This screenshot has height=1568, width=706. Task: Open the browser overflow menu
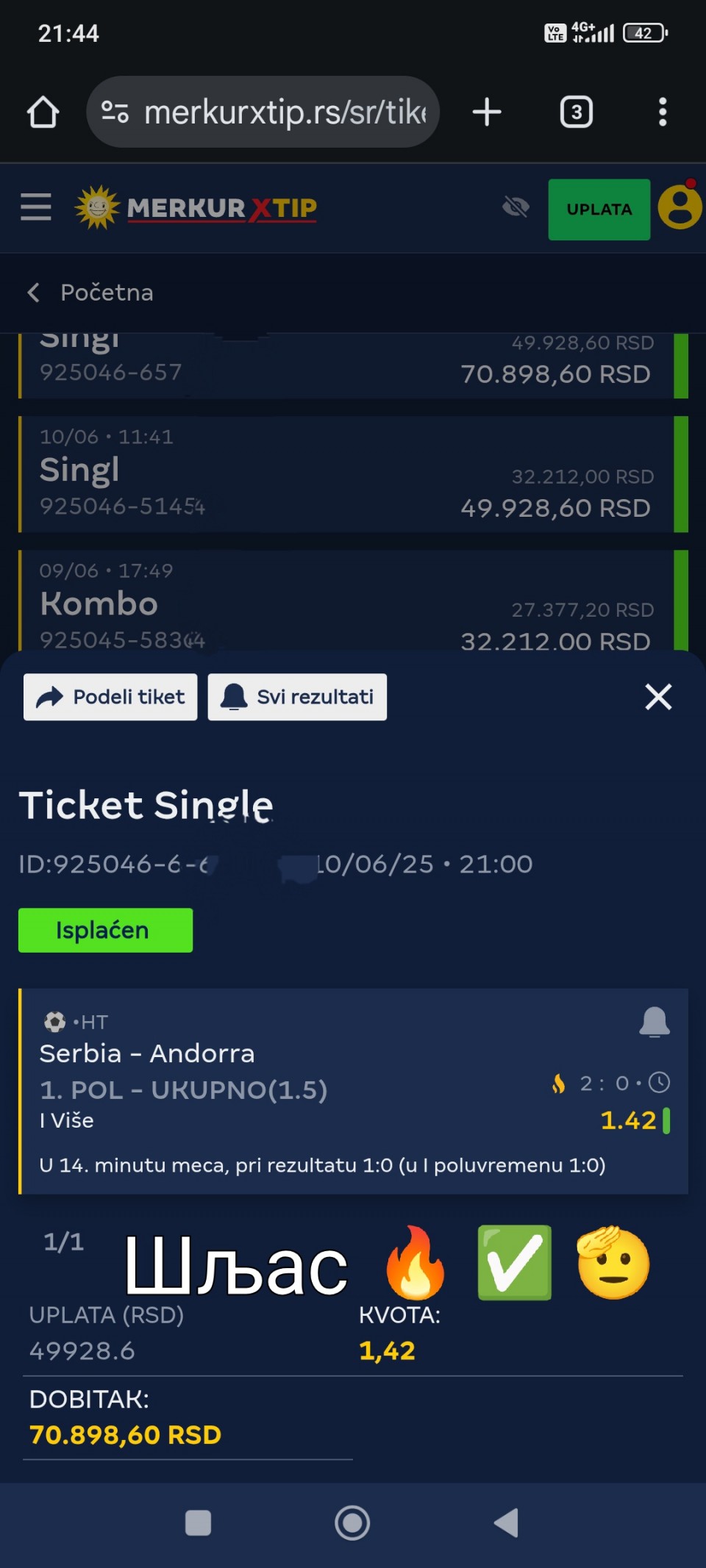pos(663,112)
